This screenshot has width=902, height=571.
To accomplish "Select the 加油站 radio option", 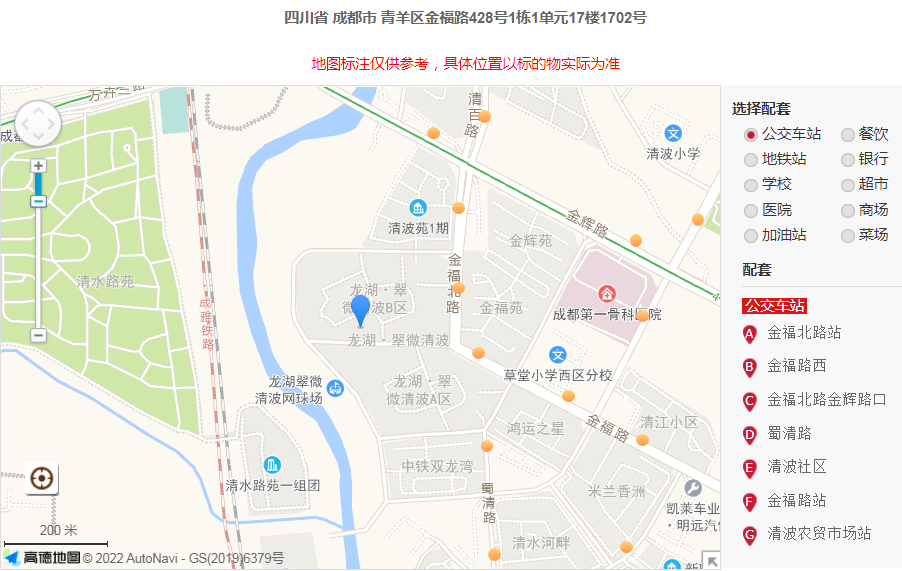I will click(751, 236).
